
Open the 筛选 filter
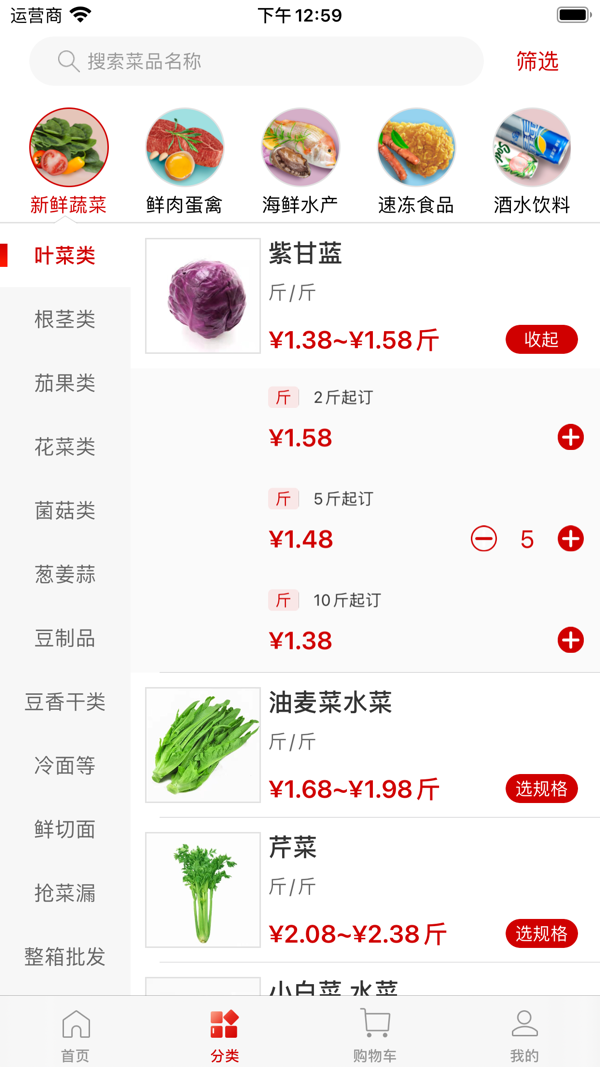click(537, 61)
